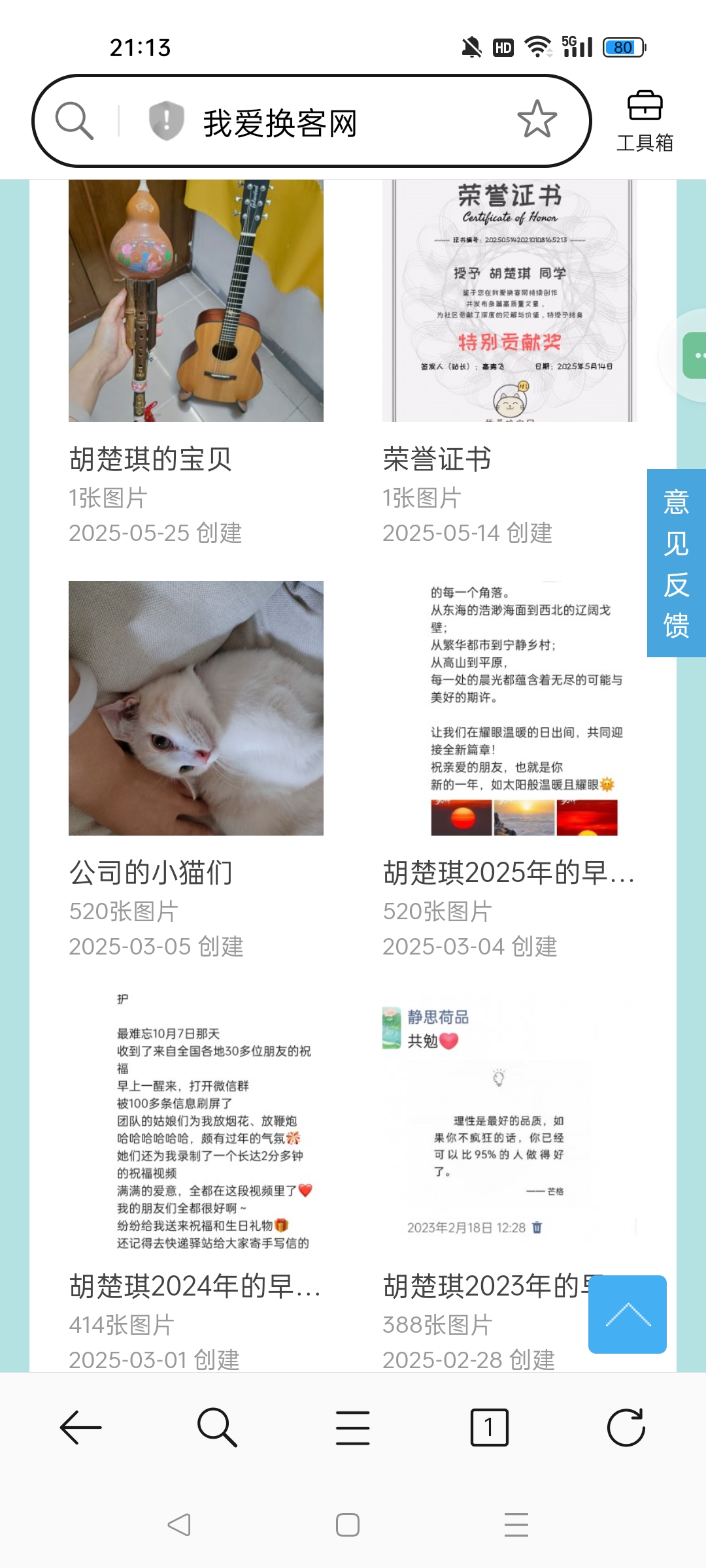Tap the site security shield icon
Screen dimensions: 706x1568
tap(166, 121)
